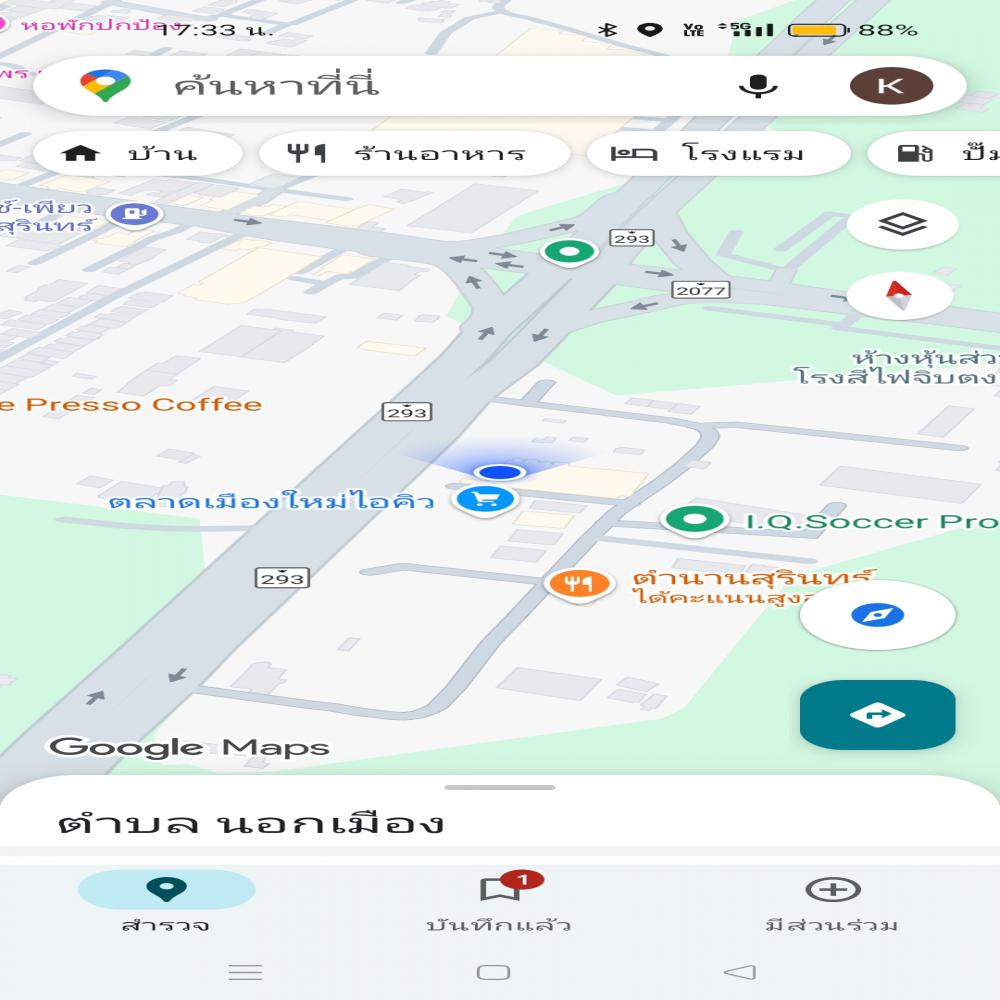Select the บ้าน home chip
The image size is (1000, 1000).
point(137,154)
